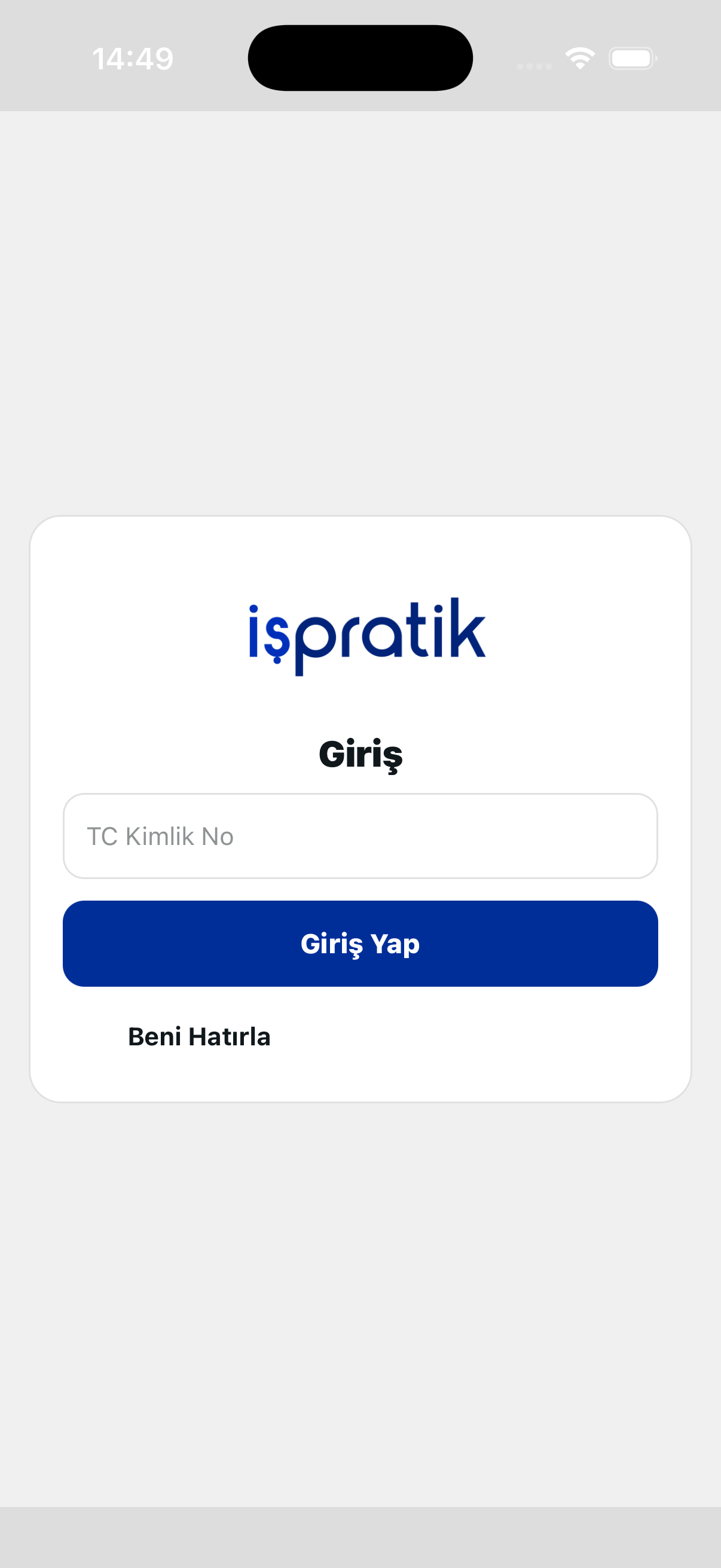The height and width of the screenshot is (1568, 721).
Task: Tap the Giriş Yap button
Action: point(360,944)
